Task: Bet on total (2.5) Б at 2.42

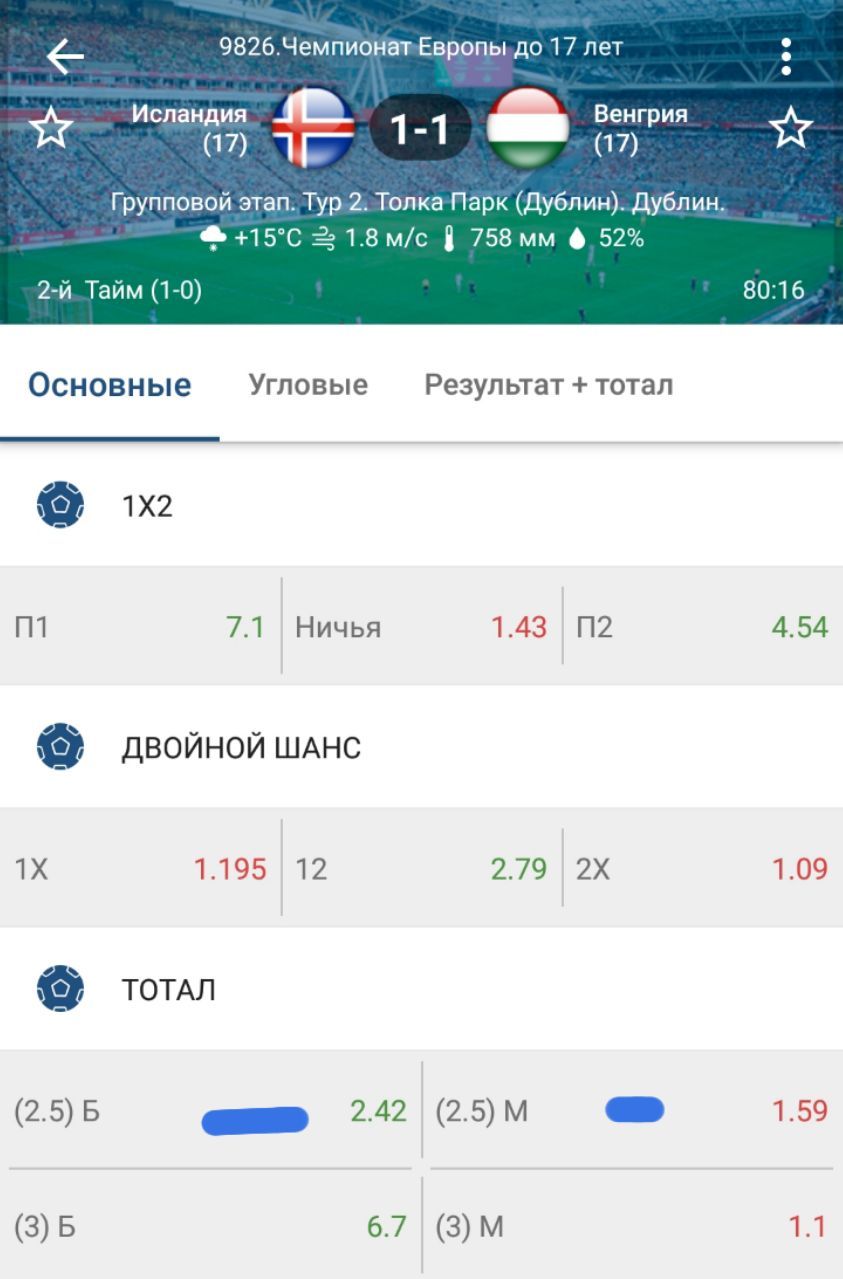Action: click(x=210, y=1110)
